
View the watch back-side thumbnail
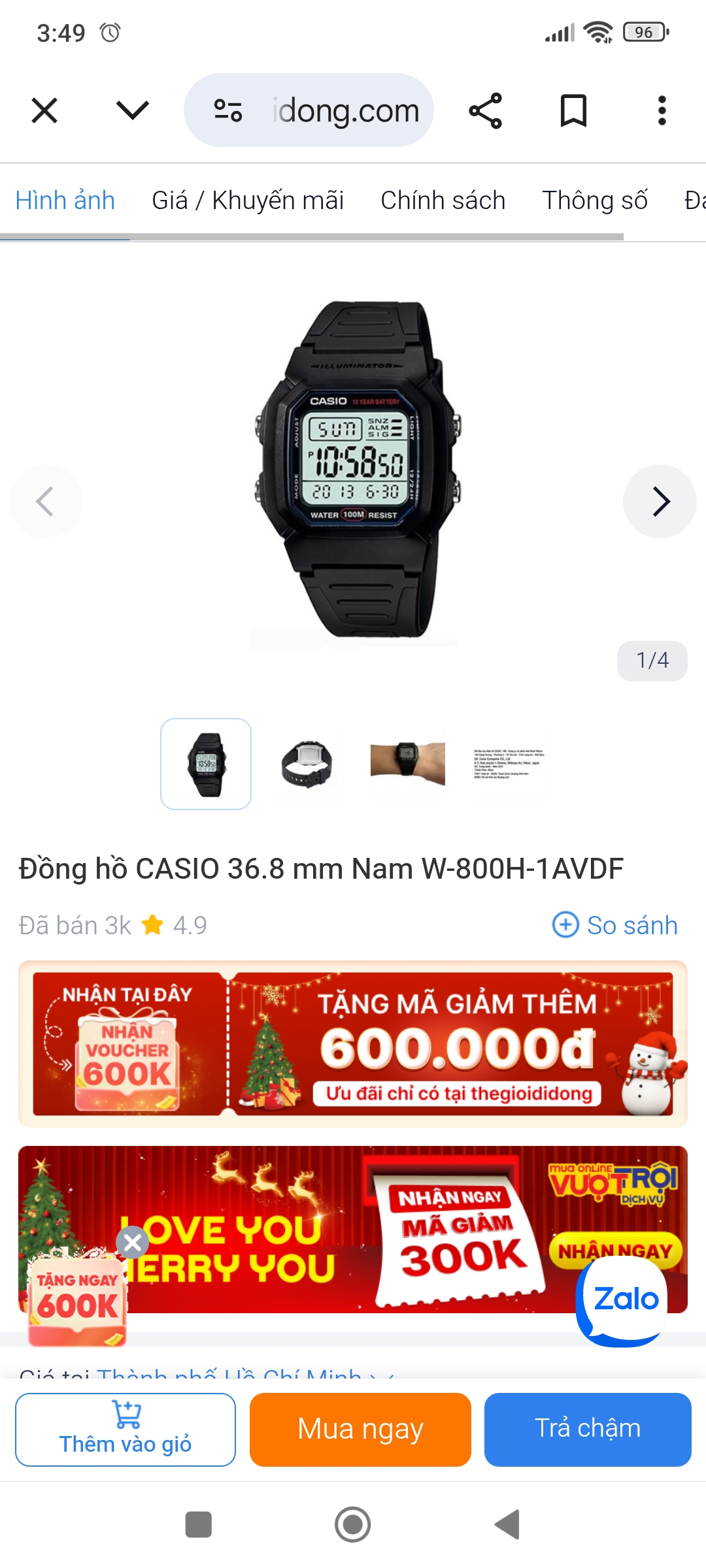(307, 763)
